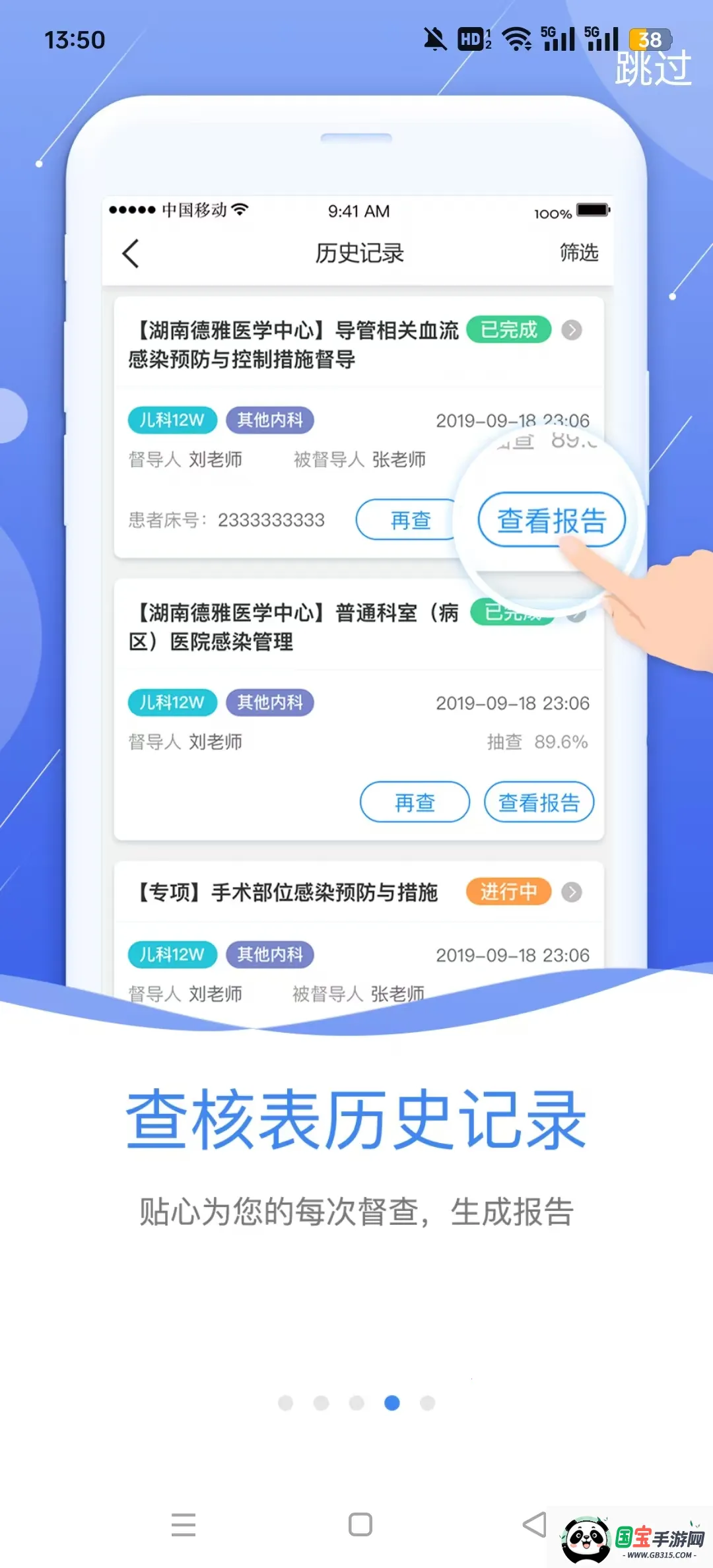Tap the Wi-Fi status icon

[x=516, y=40]
